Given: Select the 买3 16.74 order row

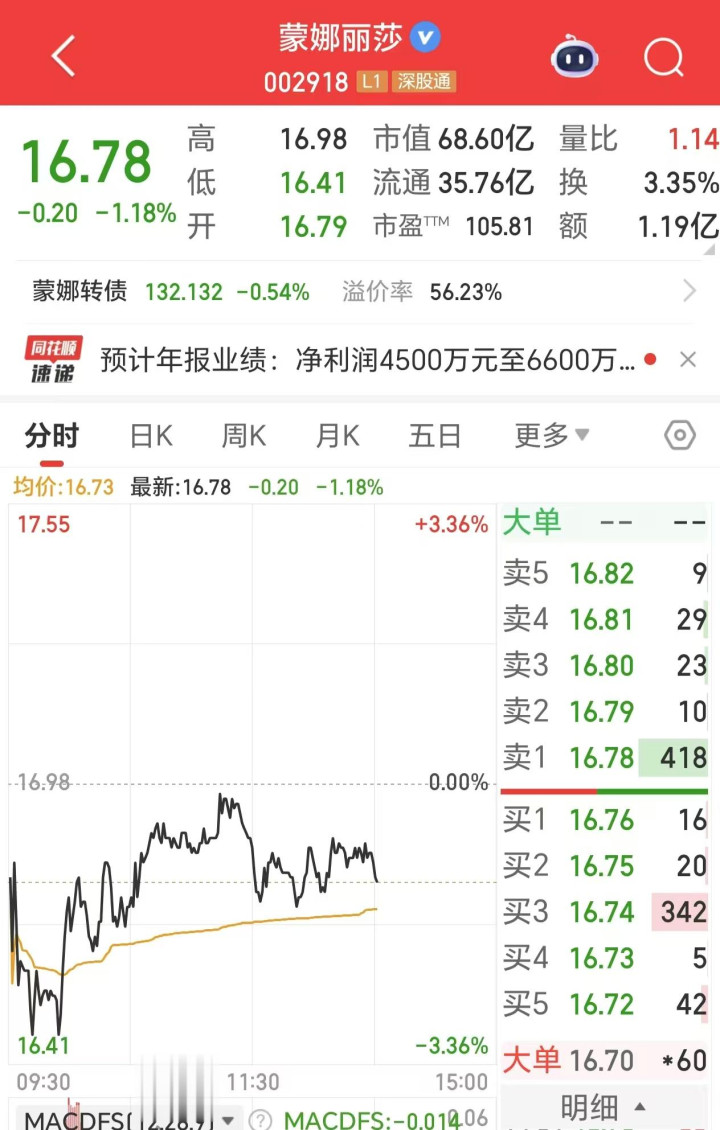Looking at the screenshot, I should click(x=605, y=912).
